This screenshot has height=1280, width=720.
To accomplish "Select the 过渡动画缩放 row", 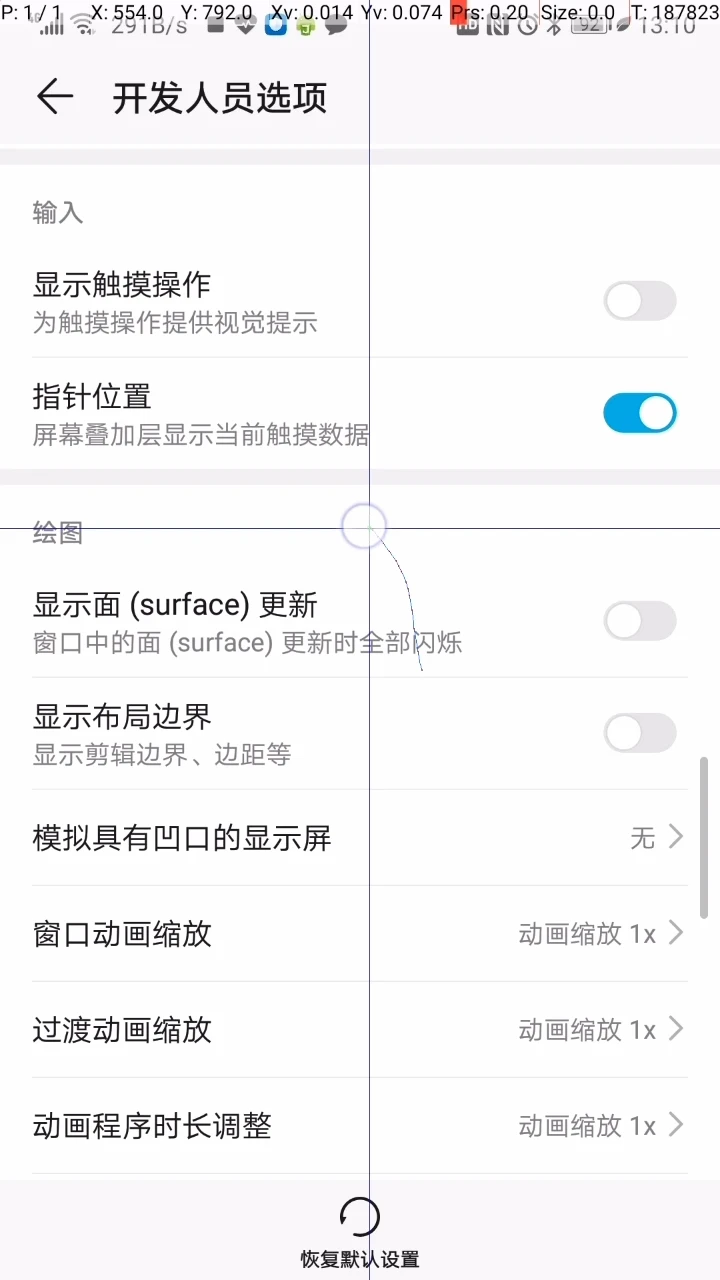I will tap(360, 1029).
